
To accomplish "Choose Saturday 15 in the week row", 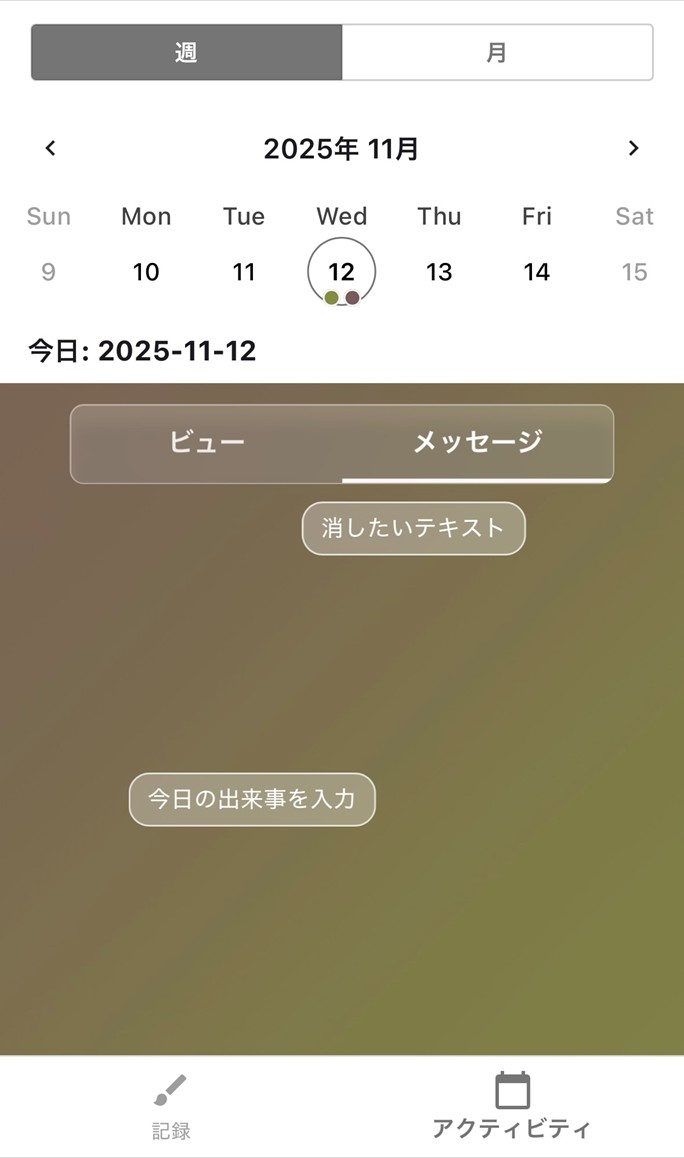I will 634,272.
